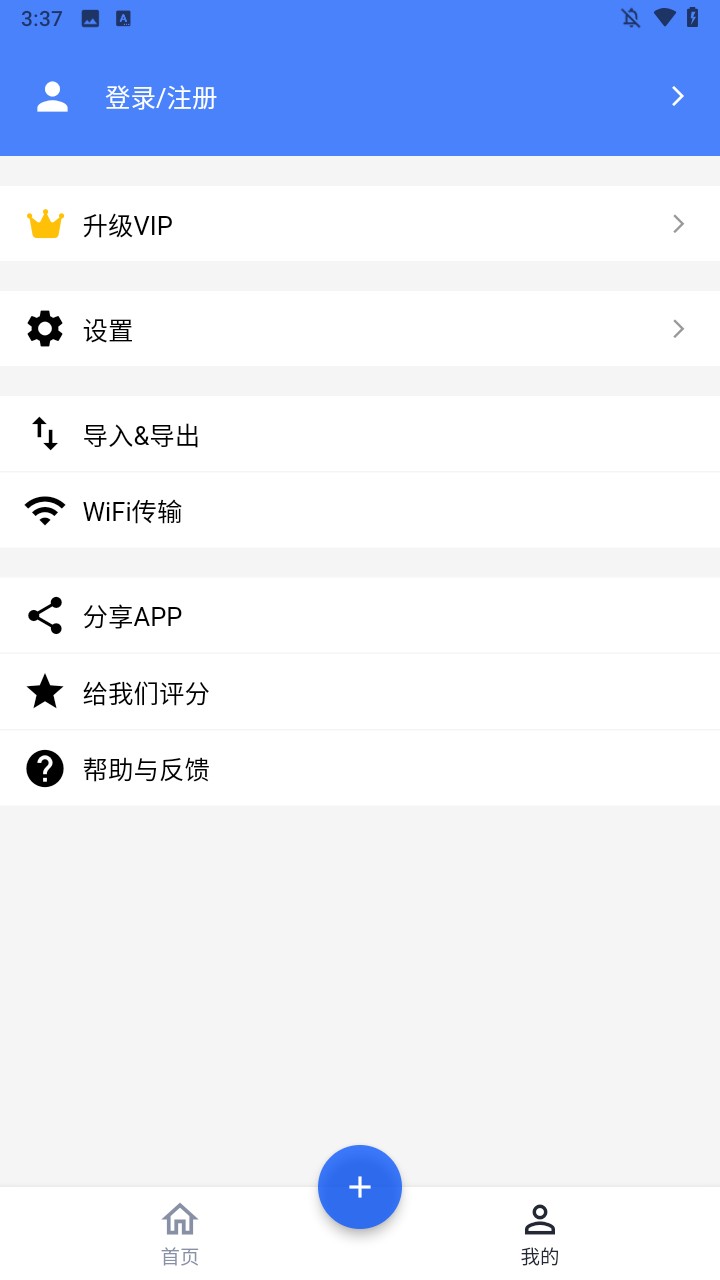The width and height of the screenshot is (720, 1280).
Task: Open the 帮助与反馈 entry
Action: [145, 768]
